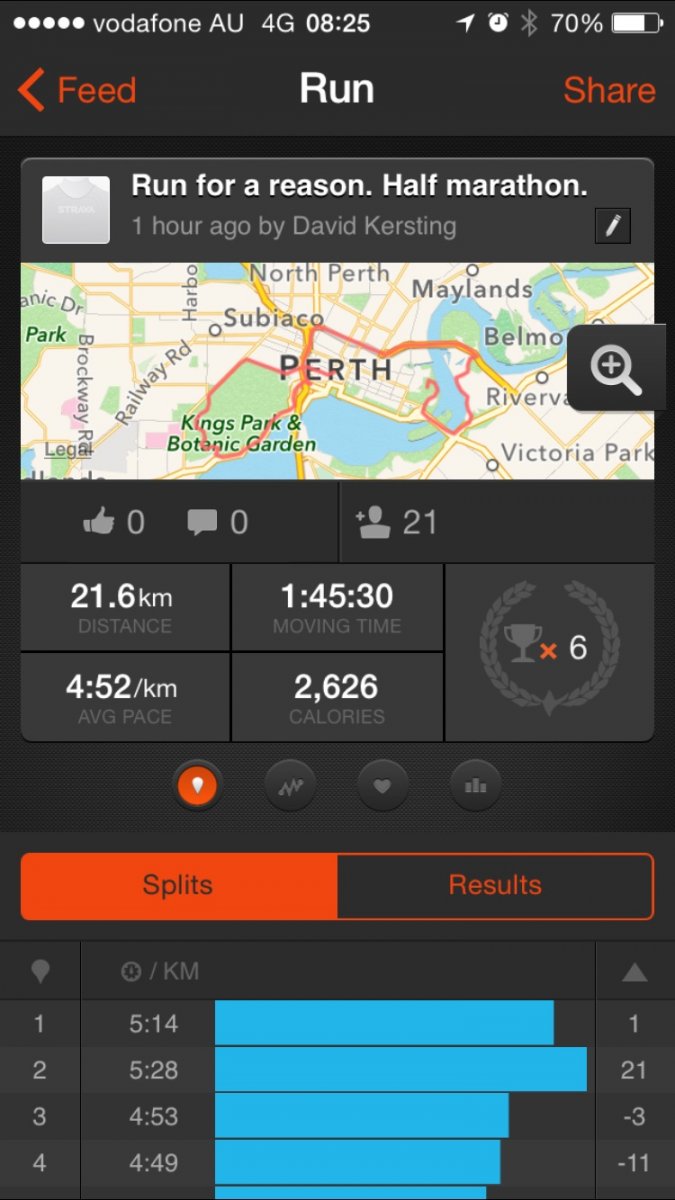Open the Perth route map

(300, 370)
